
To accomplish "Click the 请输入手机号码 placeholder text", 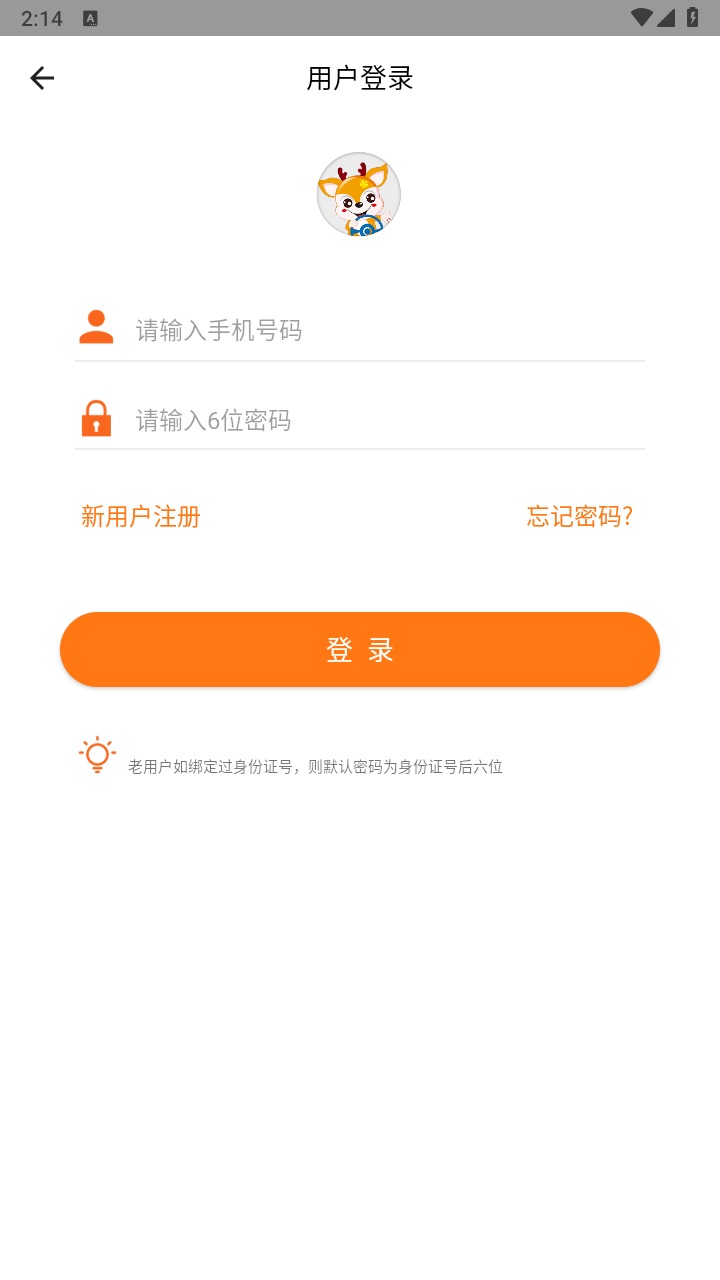I will [x=219, y=330].
